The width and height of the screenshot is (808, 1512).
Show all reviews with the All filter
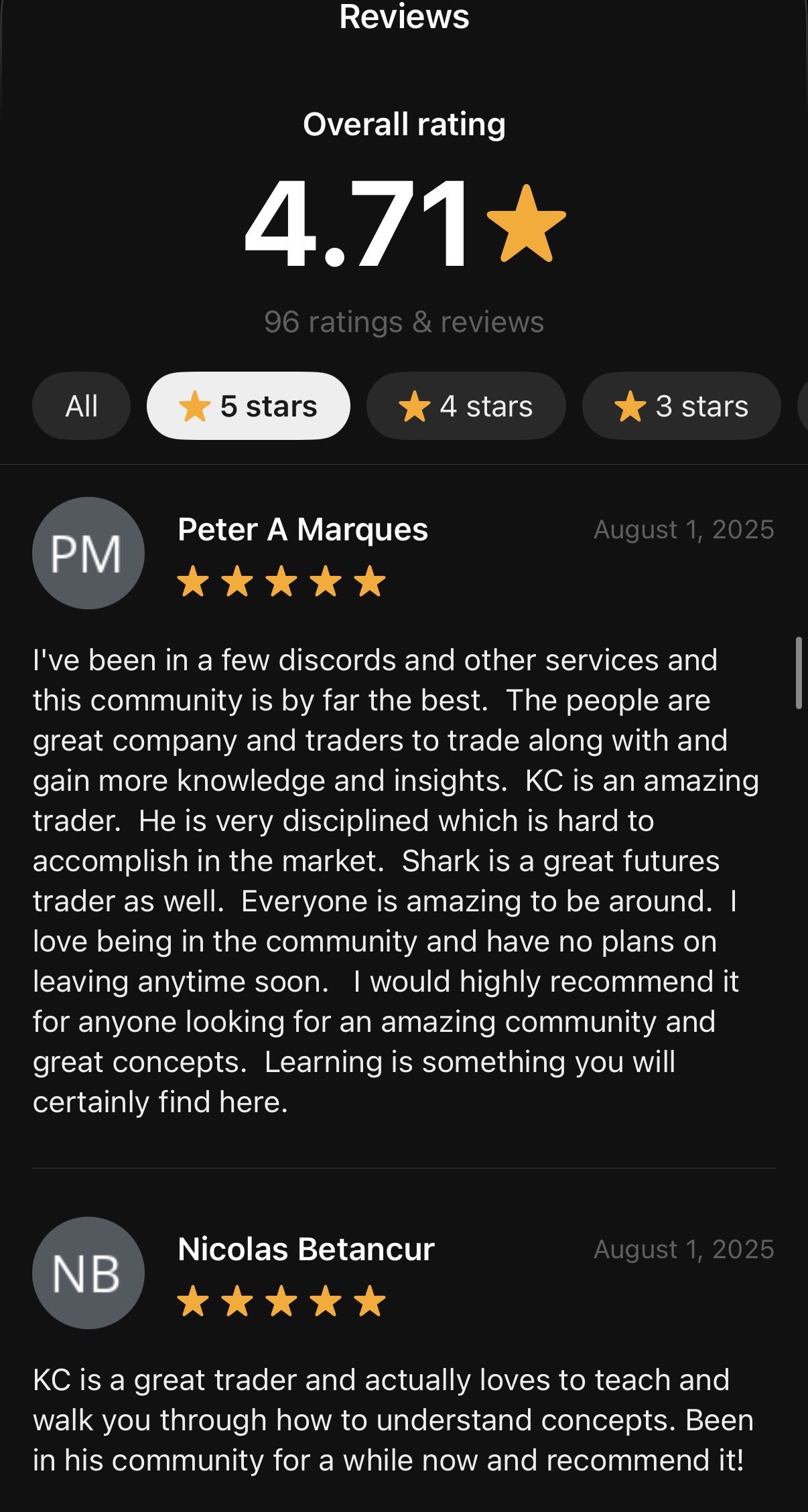81,406
